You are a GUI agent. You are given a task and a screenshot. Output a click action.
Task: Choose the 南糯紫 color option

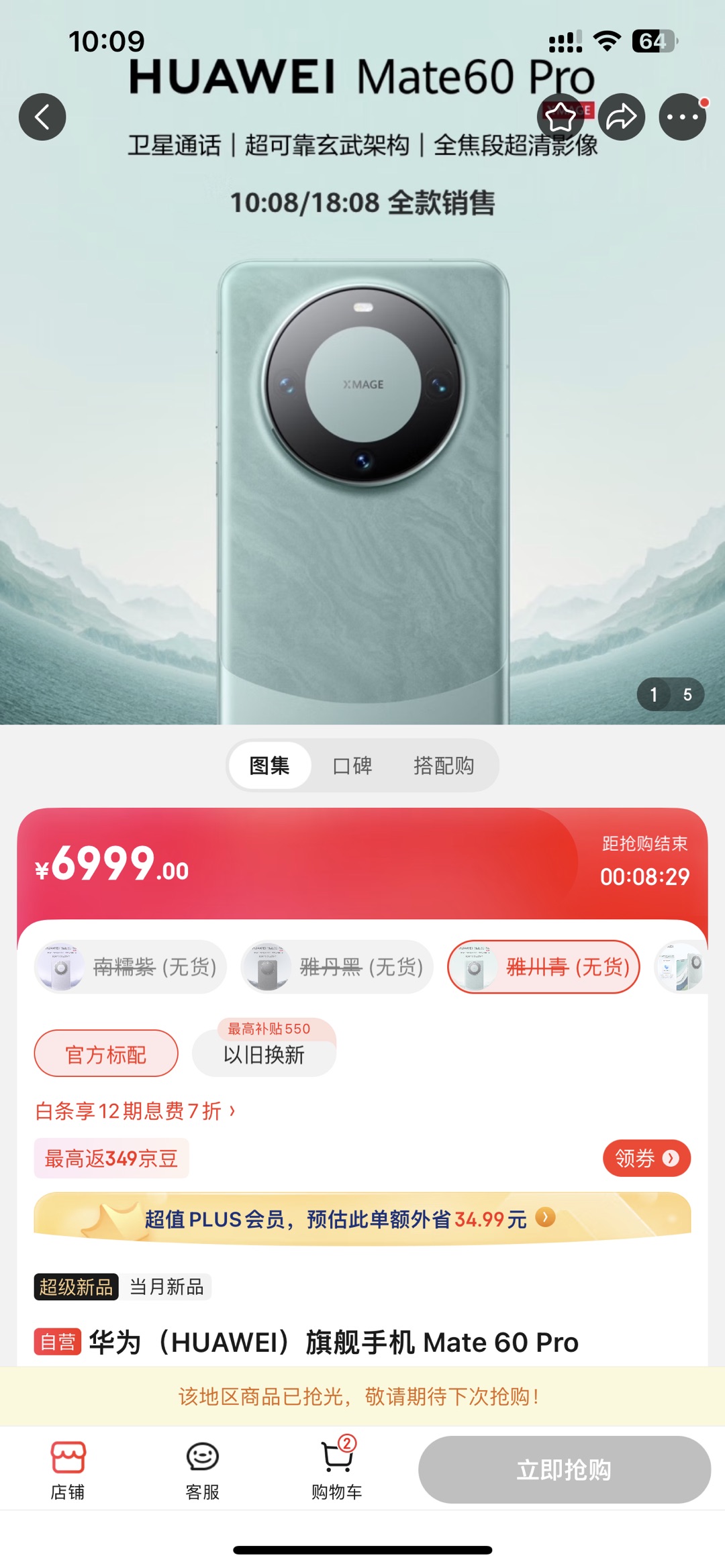pyautogui.click(x=130, y=967)
